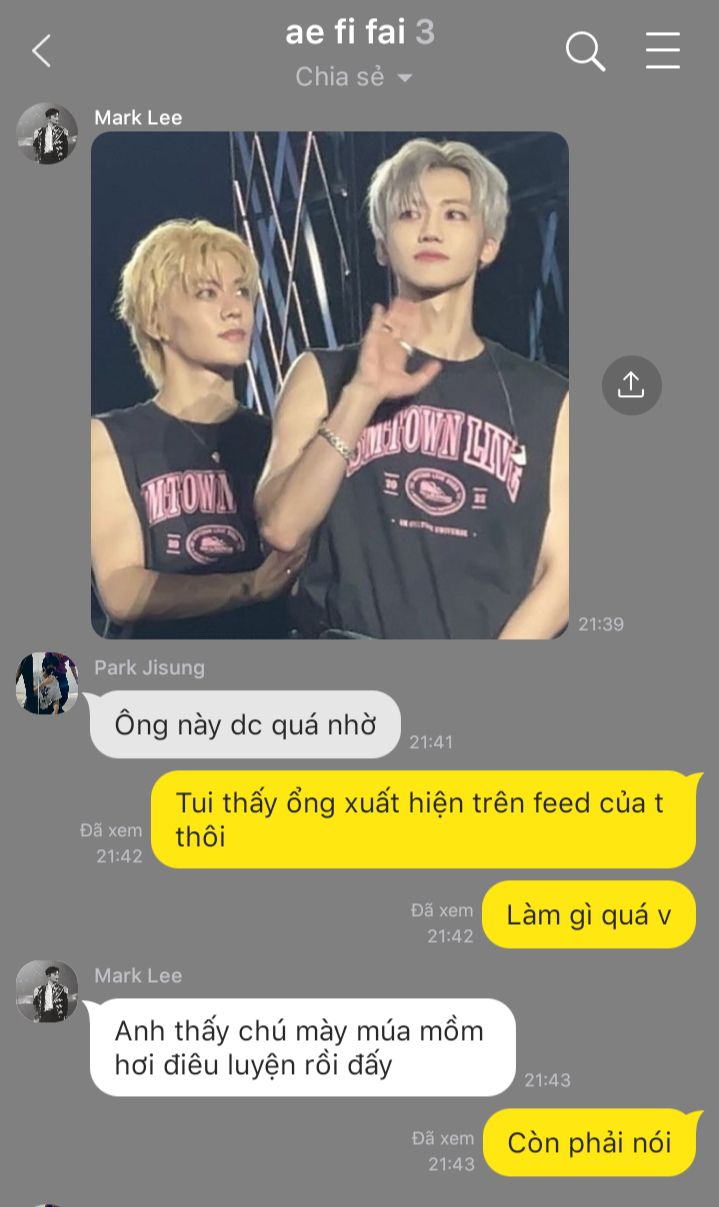Viewport: 719px width, 1207px height.
Task: Expand the Chia sẻ dropdown
Action: [x=354, y=78]
